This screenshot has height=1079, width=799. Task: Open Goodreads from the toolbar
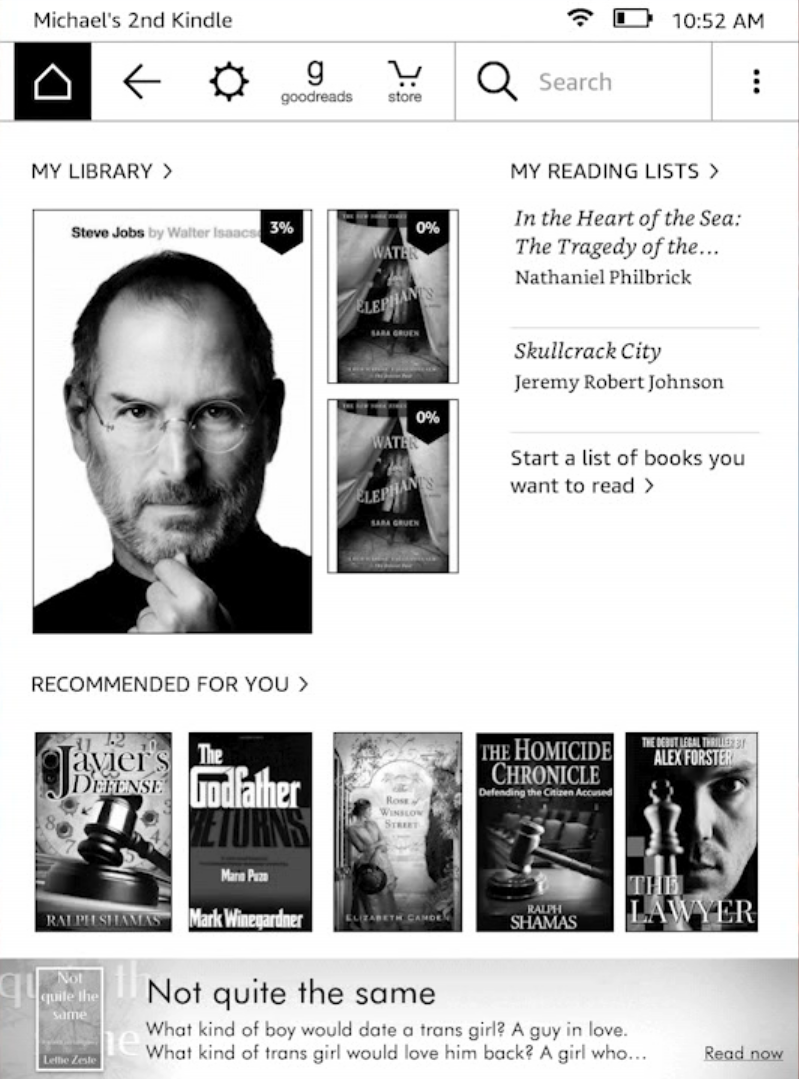pyautogui.click(x=316, y=82)
